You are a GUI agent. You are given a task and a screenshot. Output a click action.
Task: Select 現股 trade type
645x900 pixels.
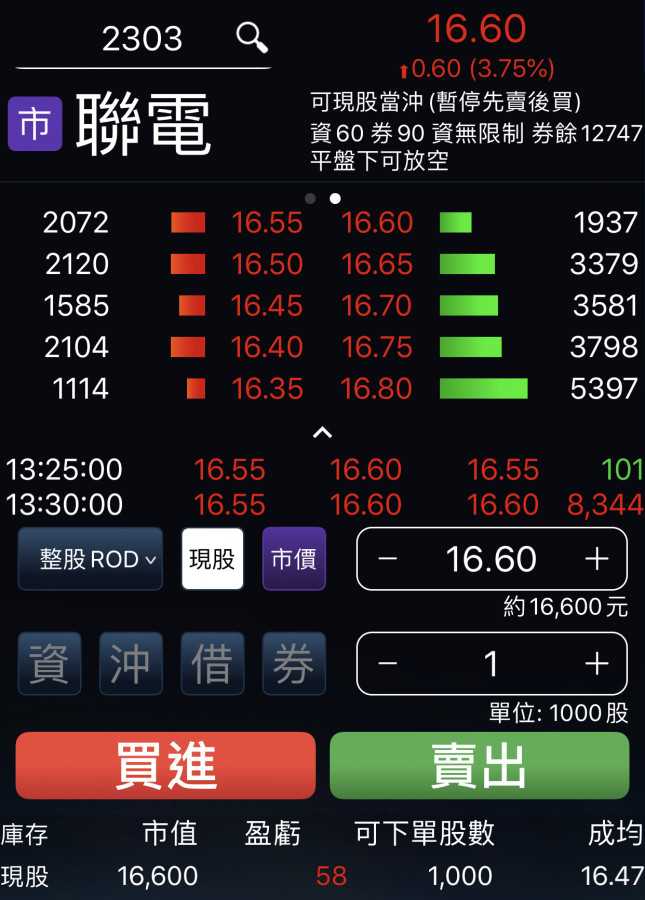click(x=212, y=559)
